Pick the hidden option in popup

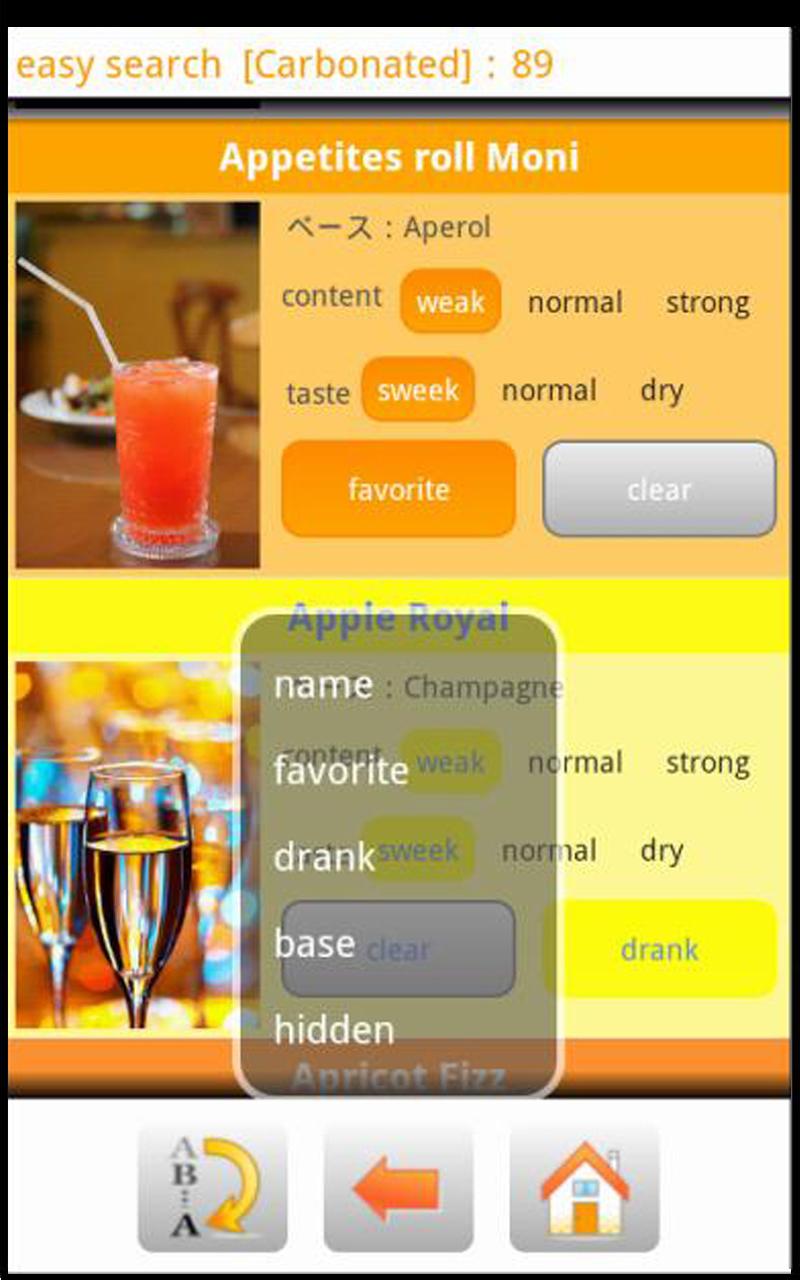click(333, 1030)
